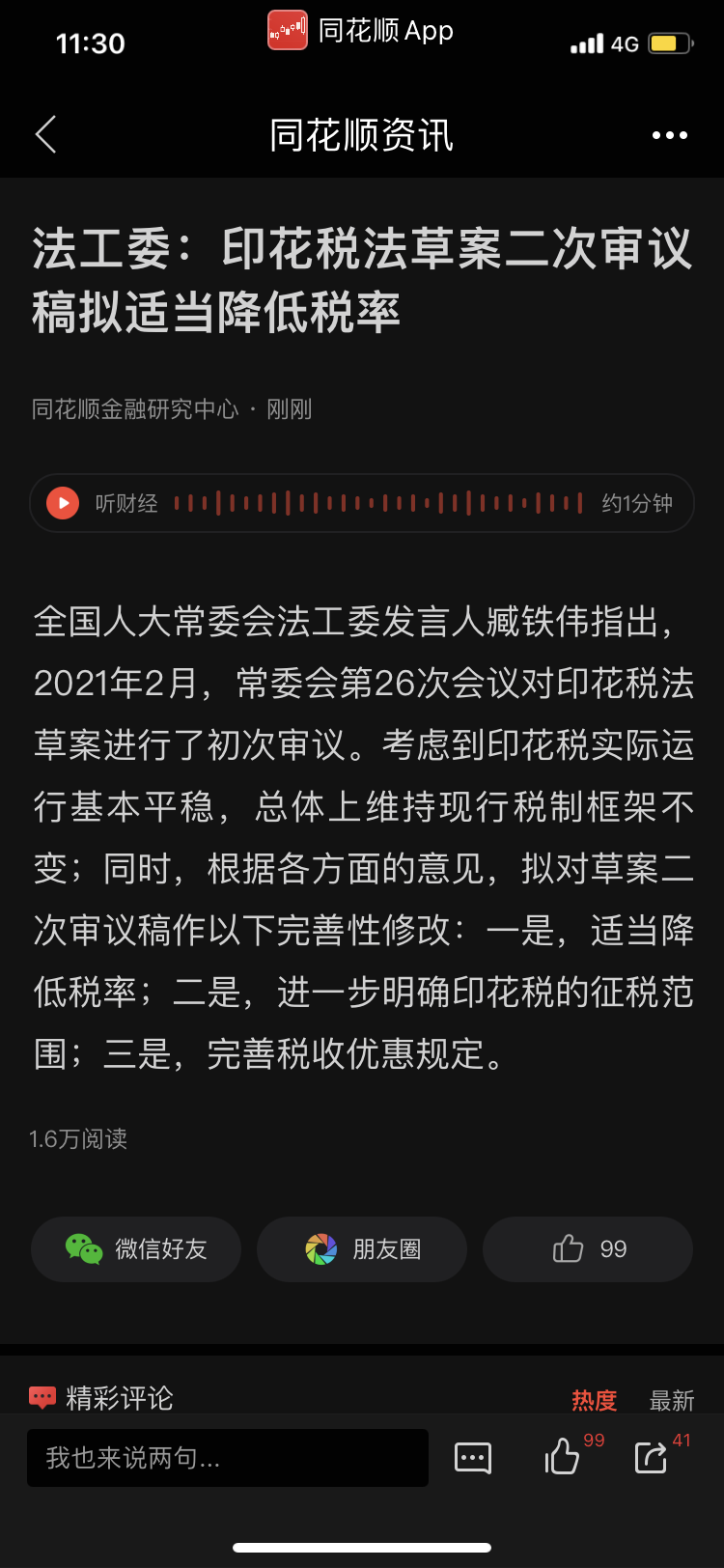Go back from the article page
Viewport: 724px width, 1568px height.
point(46,135)
